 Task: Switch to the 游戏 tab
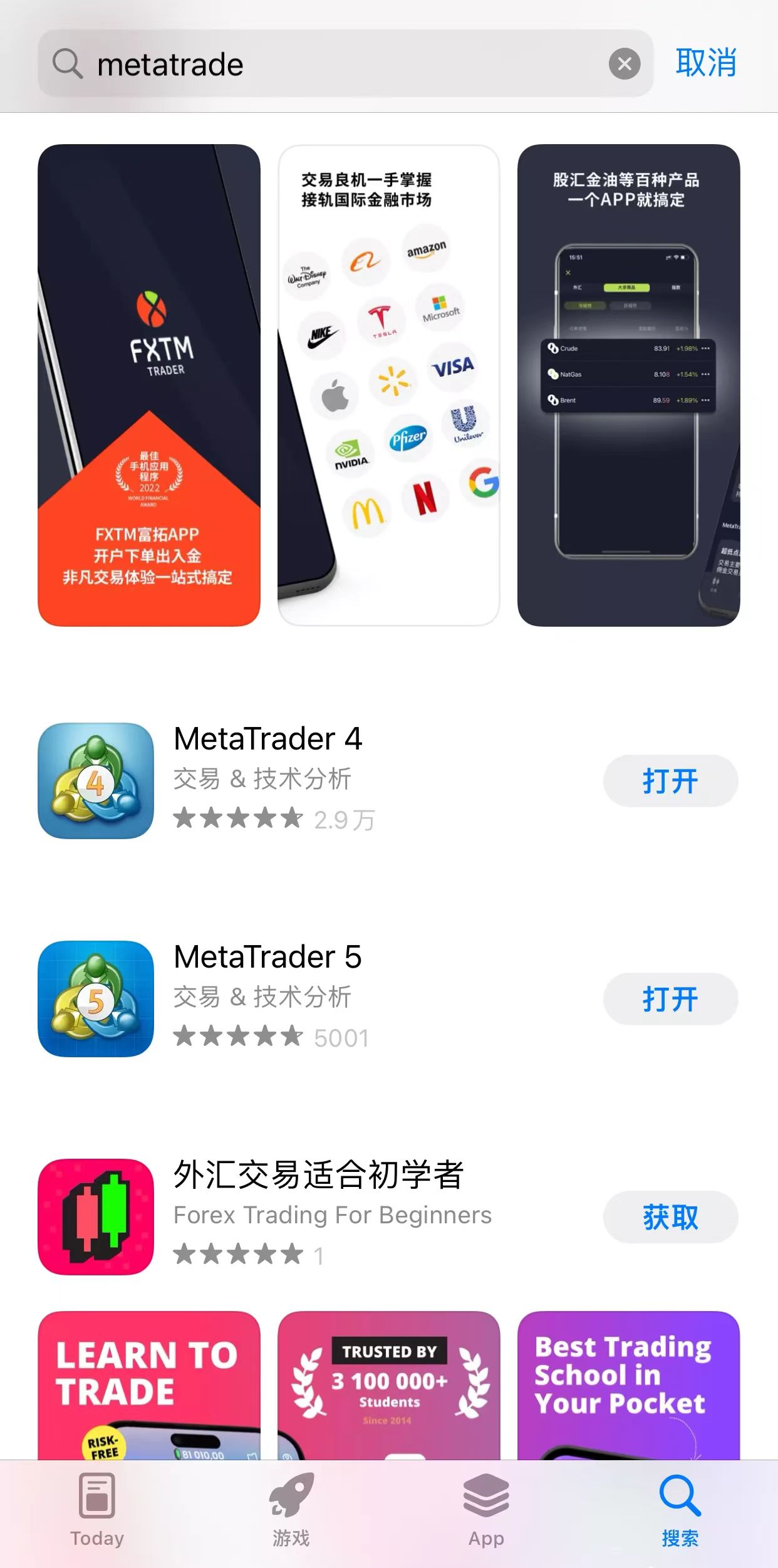pyautogui.click(x=291, y=1512)
